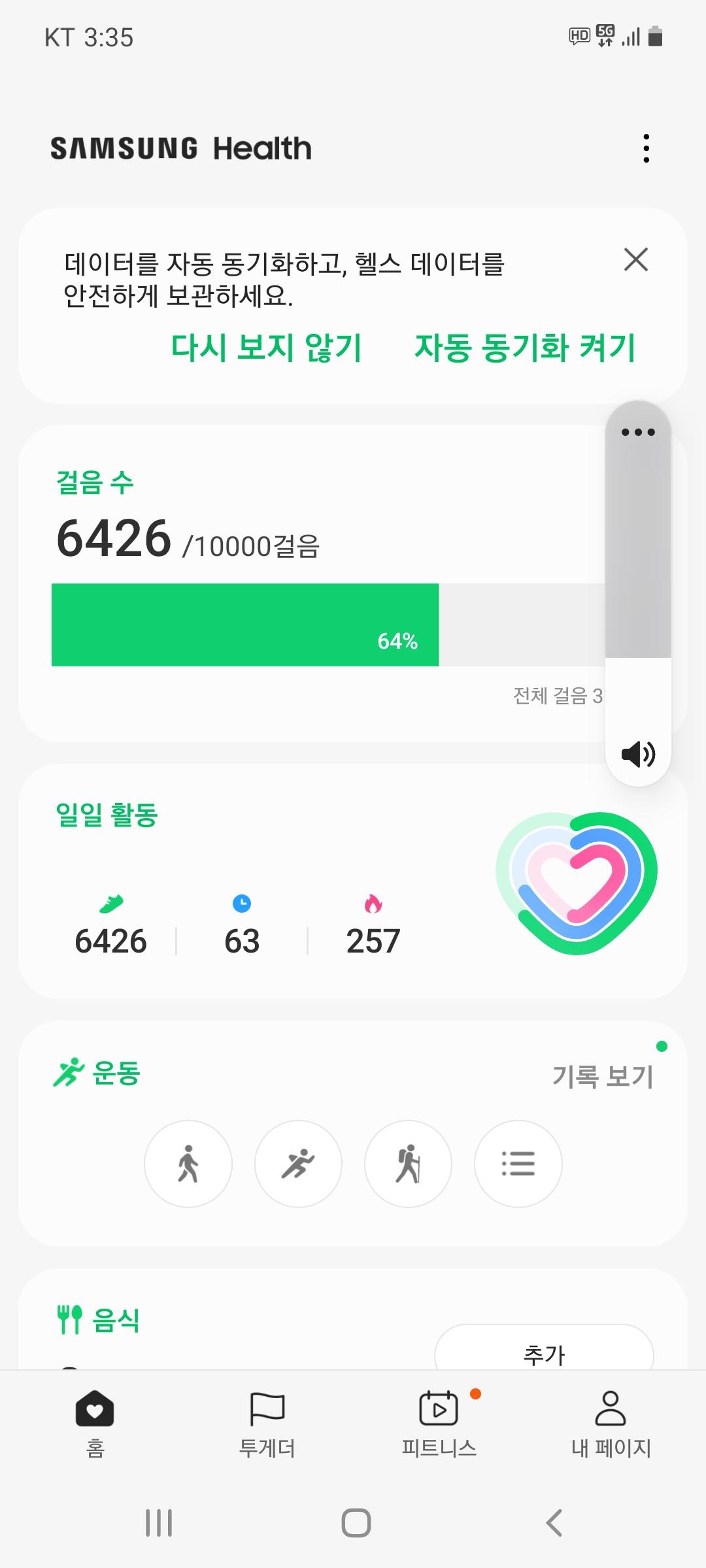
Task: Start a hiking workout
Action: tap(408, 1164)
